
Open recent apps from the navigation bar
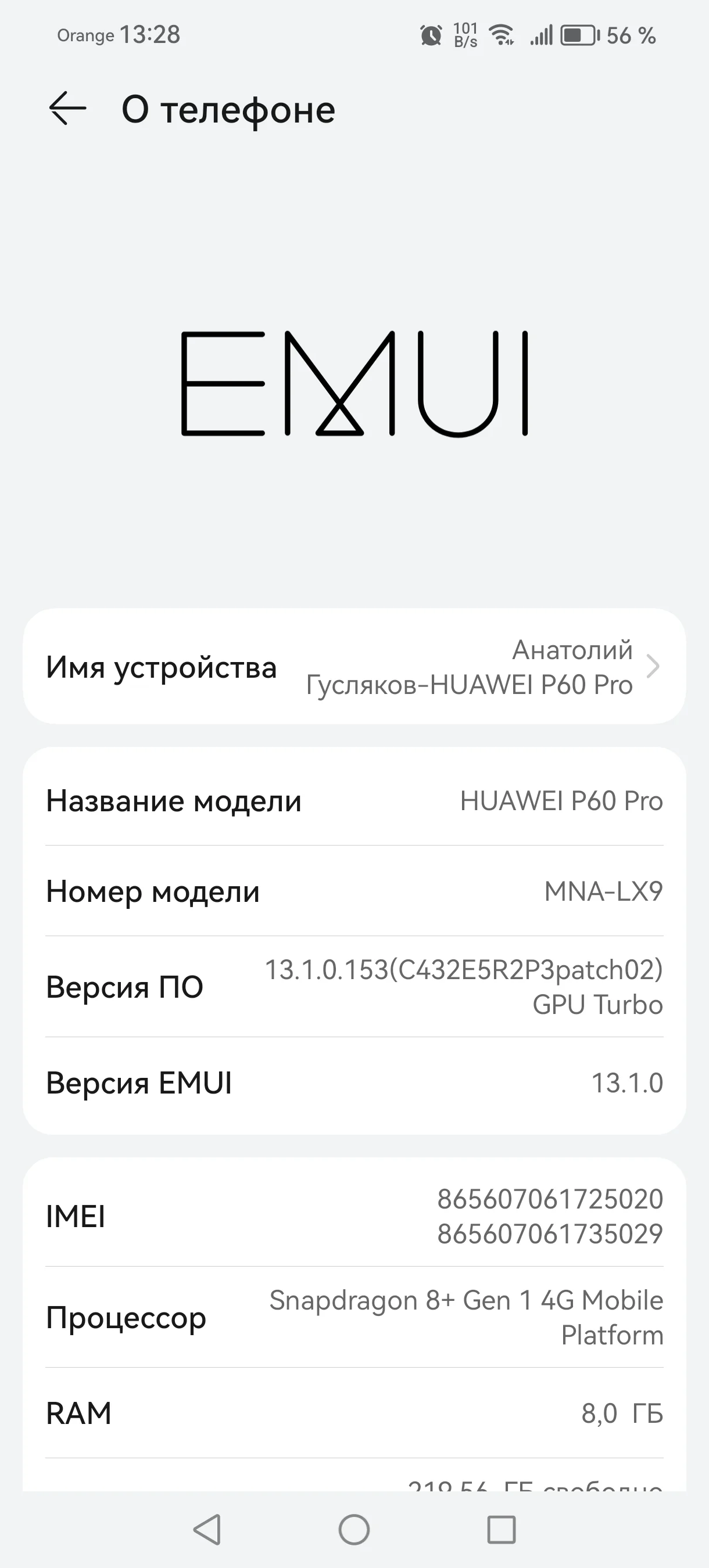(x=502, y=1529)
